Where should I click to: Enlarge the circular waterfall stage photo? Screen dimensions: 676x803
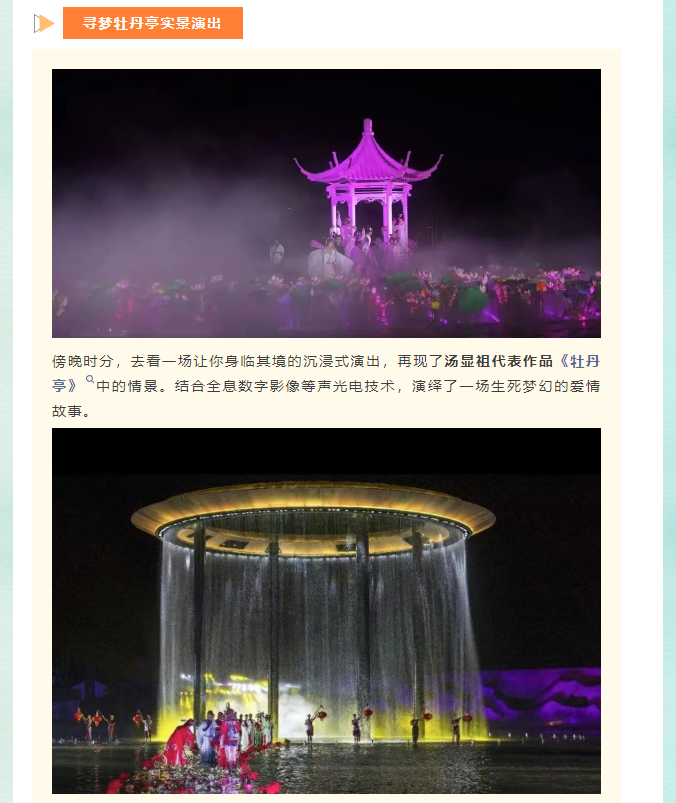click(326, 610)
